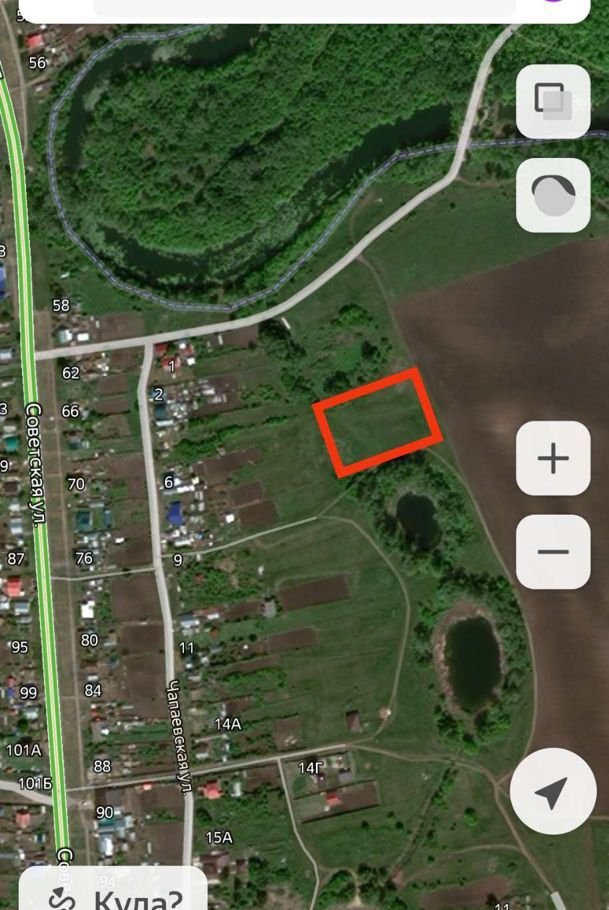Zoom in on the map

coord(552,459)
